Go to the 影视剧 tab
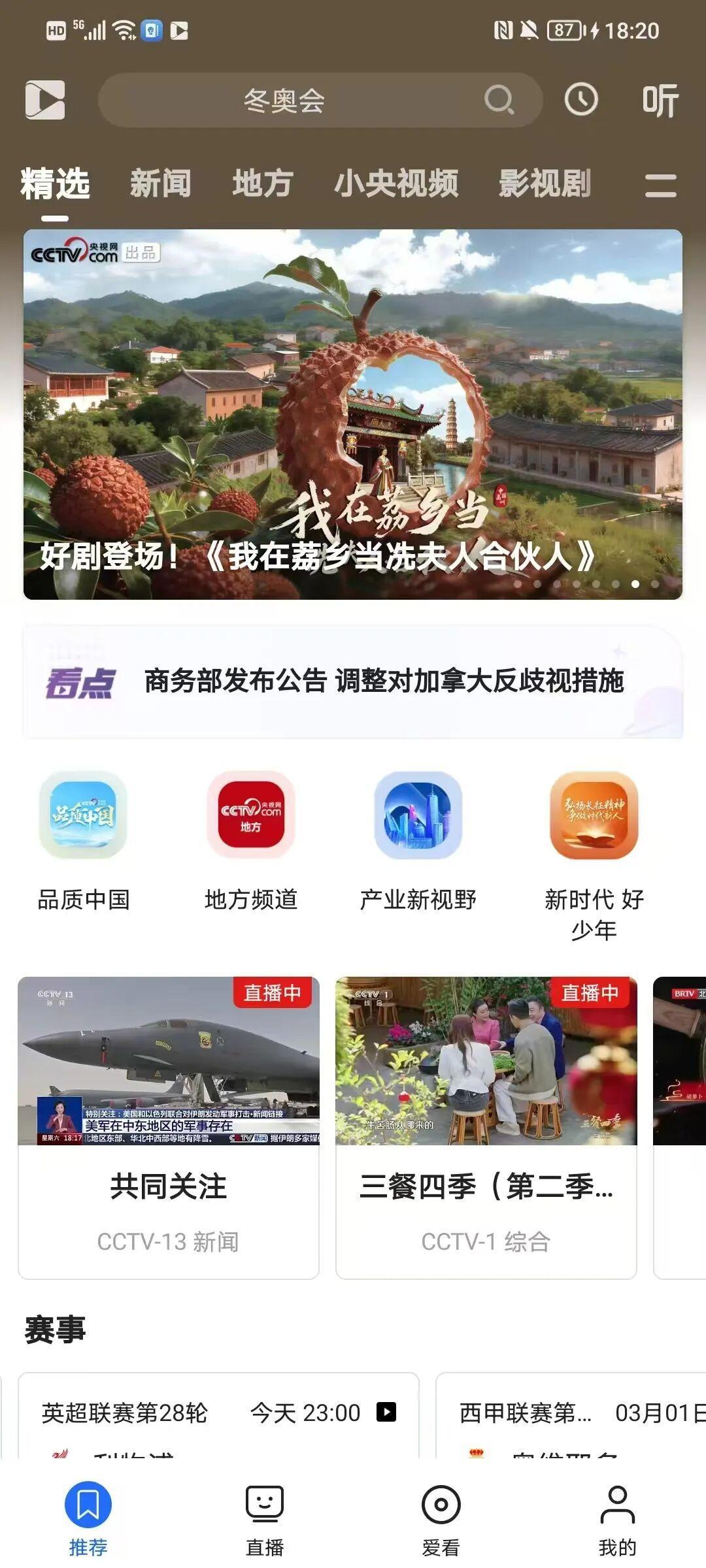Screen dimensions: 706x1568 (545, 184)
